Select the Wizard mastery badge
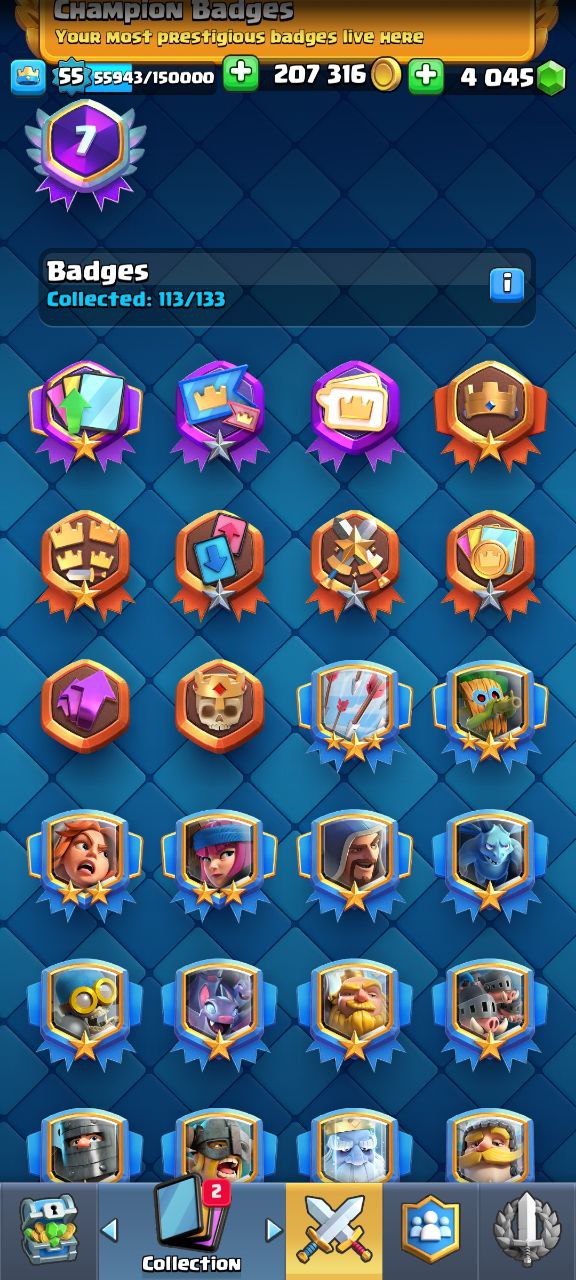This screenshot has width=576, height=1280. (354, 862)
